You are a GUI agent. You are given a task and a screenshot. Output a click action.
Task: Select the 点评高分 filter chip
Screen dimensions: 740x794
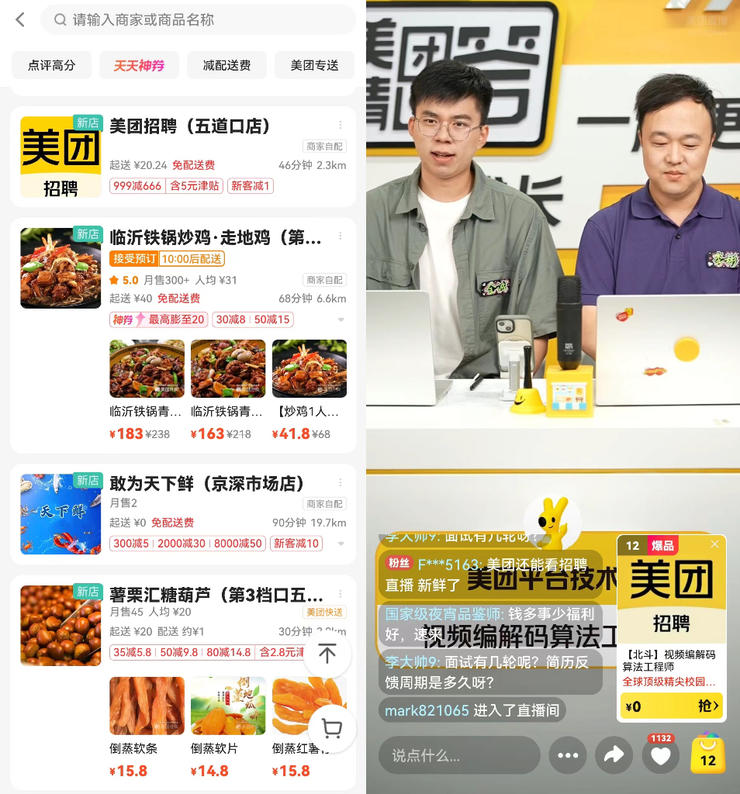[x=52, y=65]
